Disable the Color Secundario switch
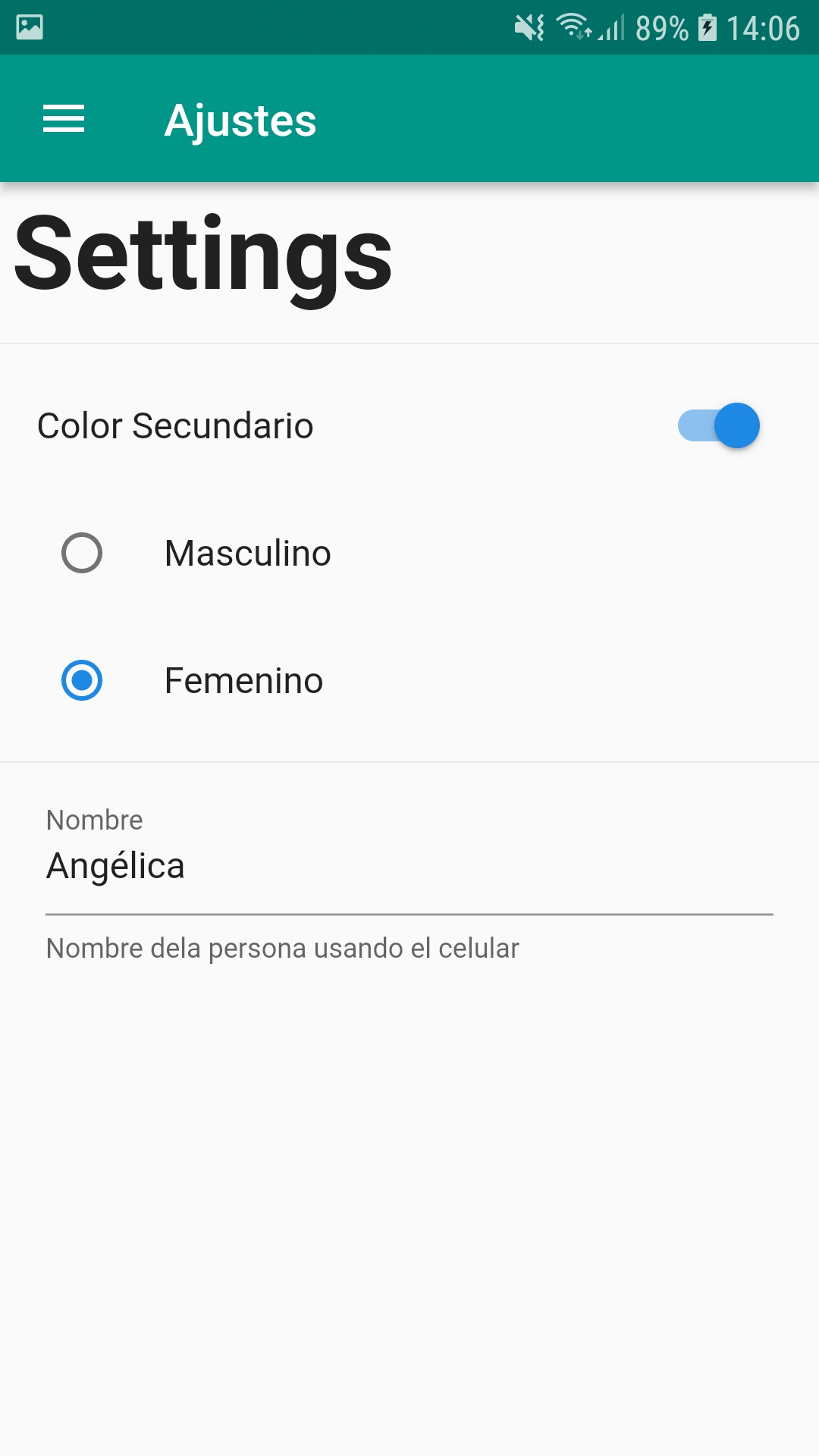The height and width of the screenshot is (1456, 819). pos(719,425)
